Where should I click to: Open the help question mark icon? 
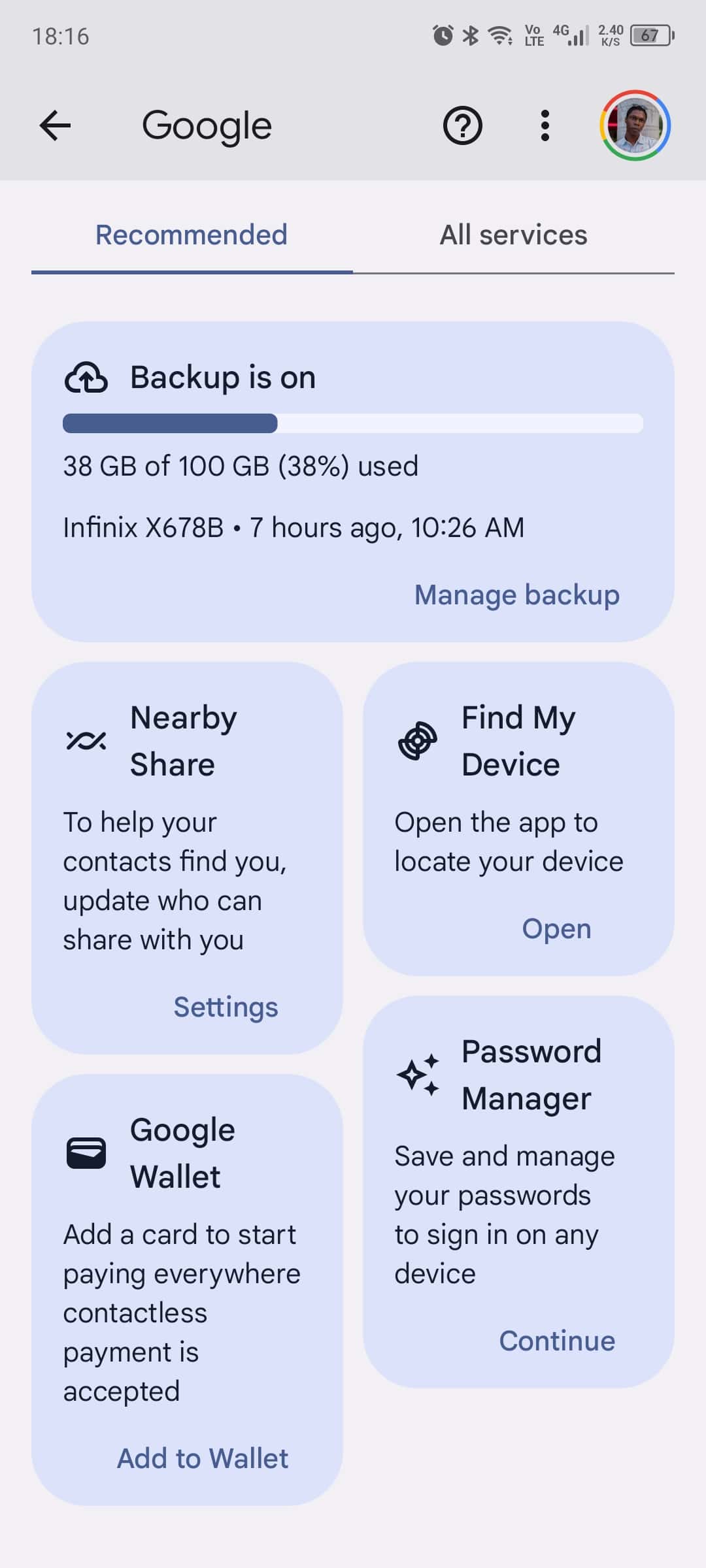coord(462,125)
